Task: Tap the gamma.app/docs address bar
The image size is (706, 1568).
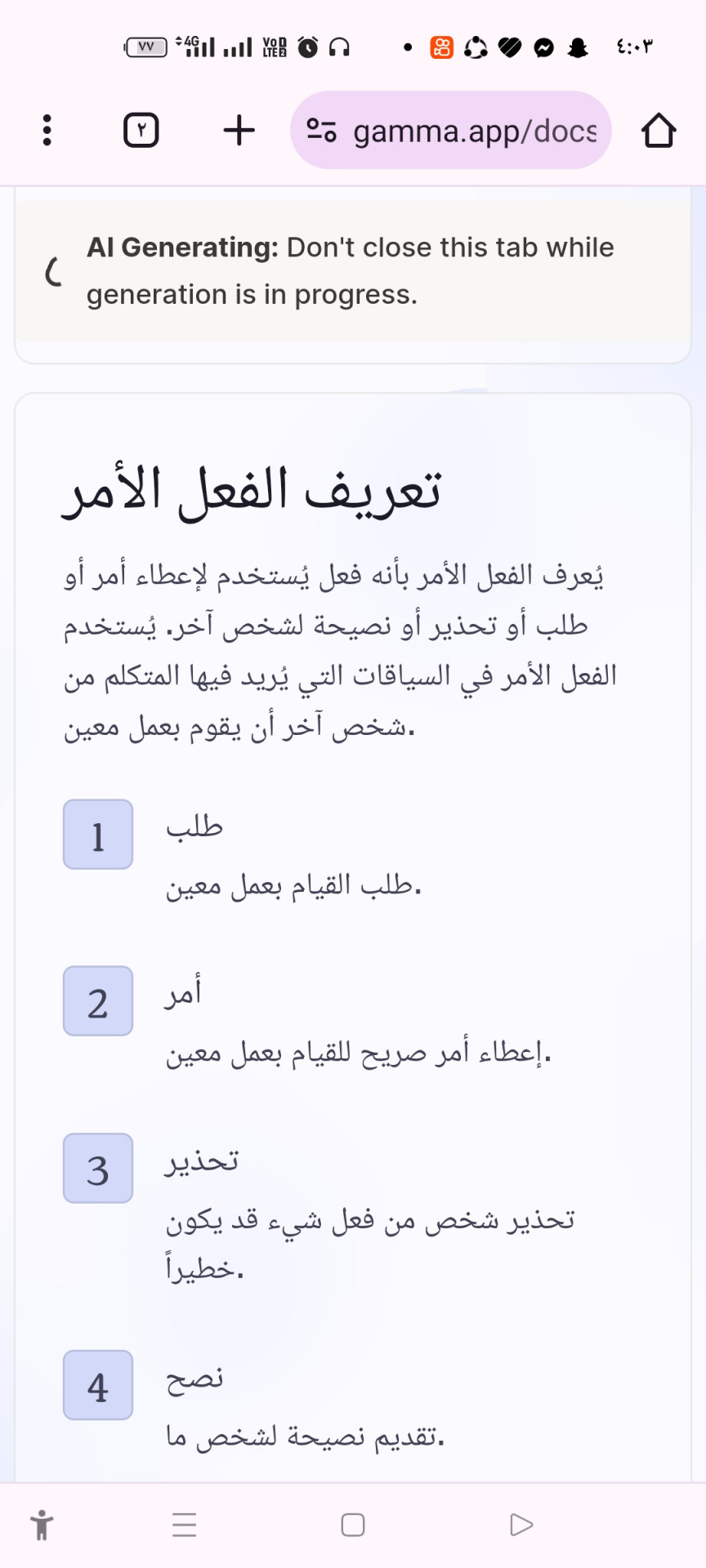Action: 451,131
